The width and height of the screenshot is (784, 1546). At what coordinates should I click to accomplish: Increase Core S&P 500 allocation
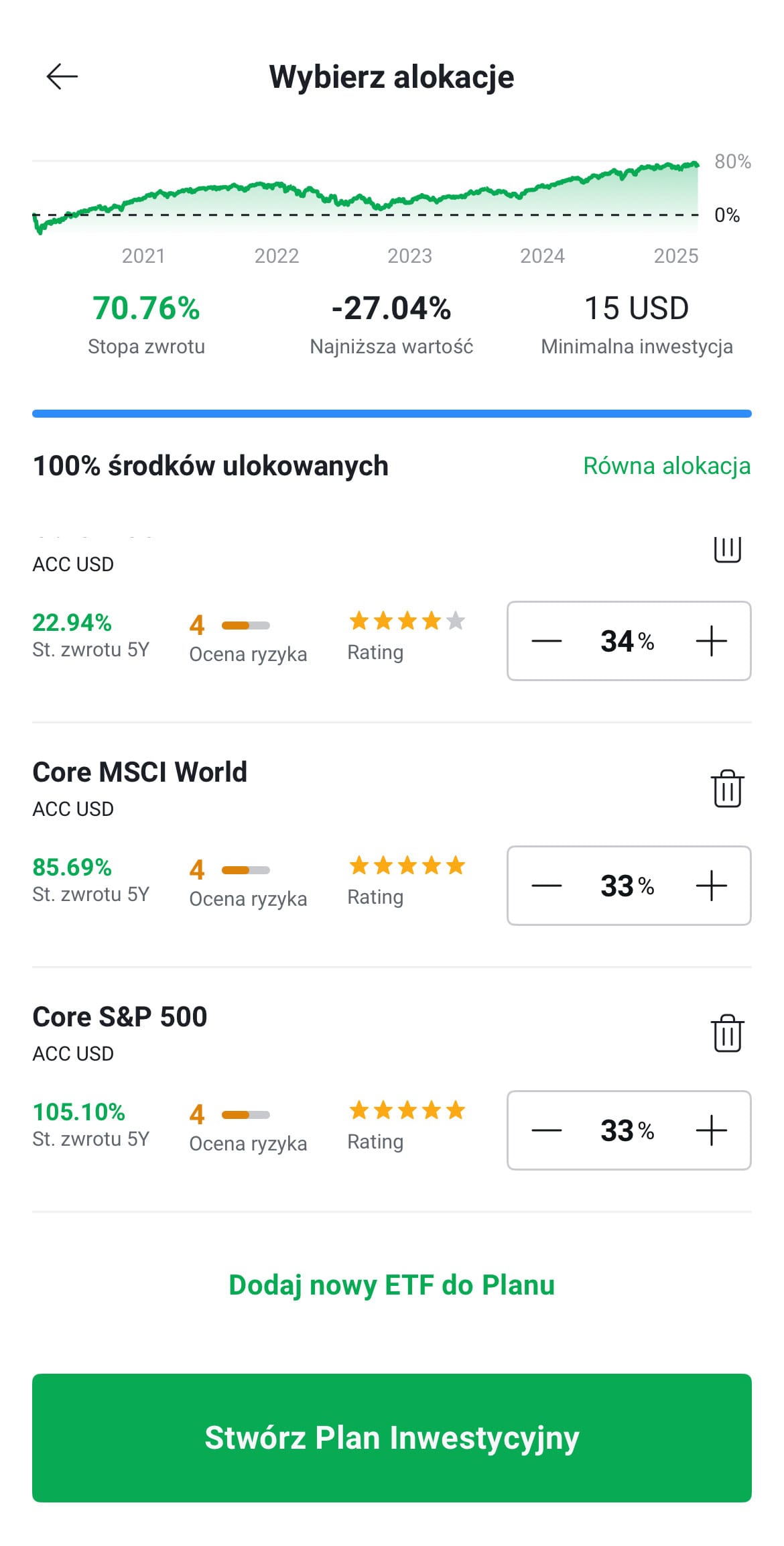[711, 1130]
